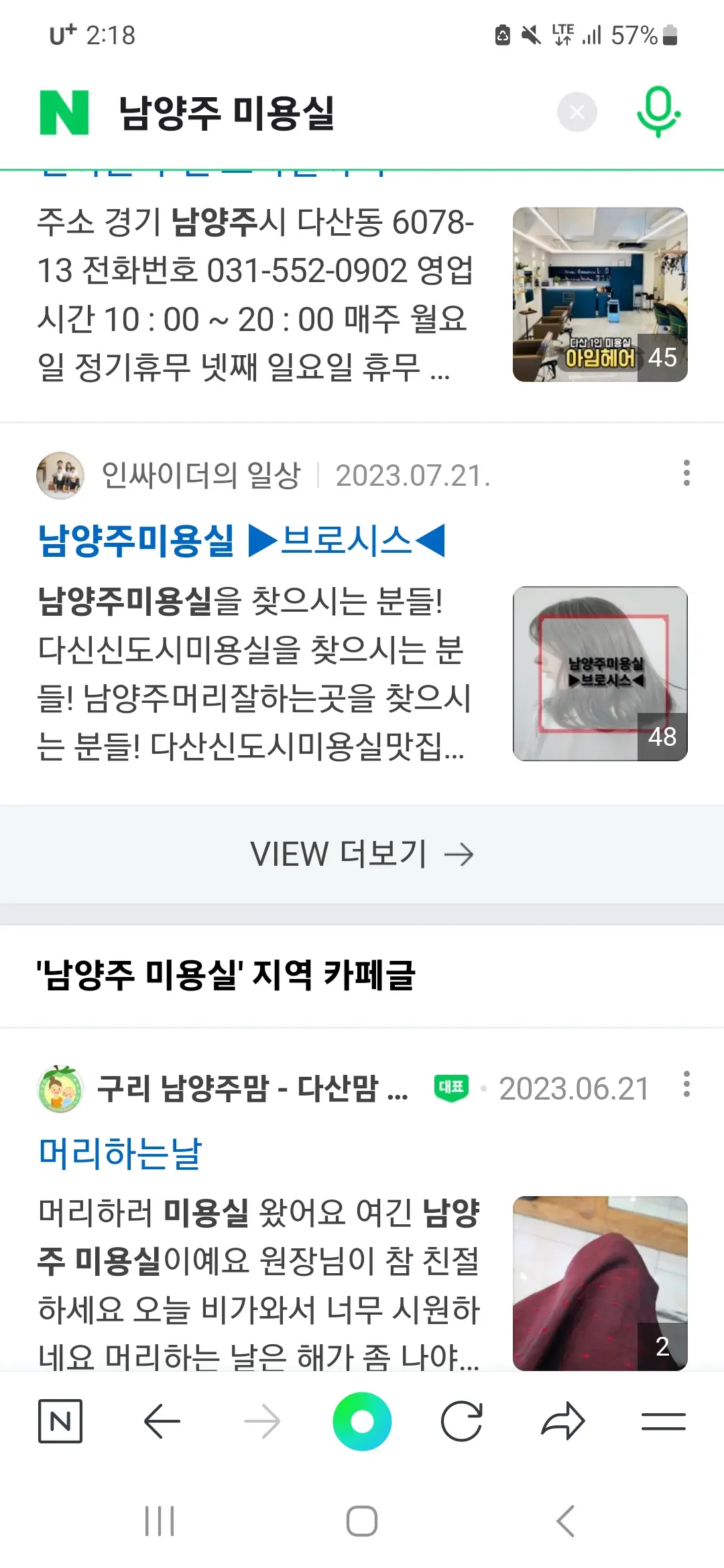Open the cafe post 머리하는날
The height and width of the screenshot is (1568, 724).
click(121, 1153)
